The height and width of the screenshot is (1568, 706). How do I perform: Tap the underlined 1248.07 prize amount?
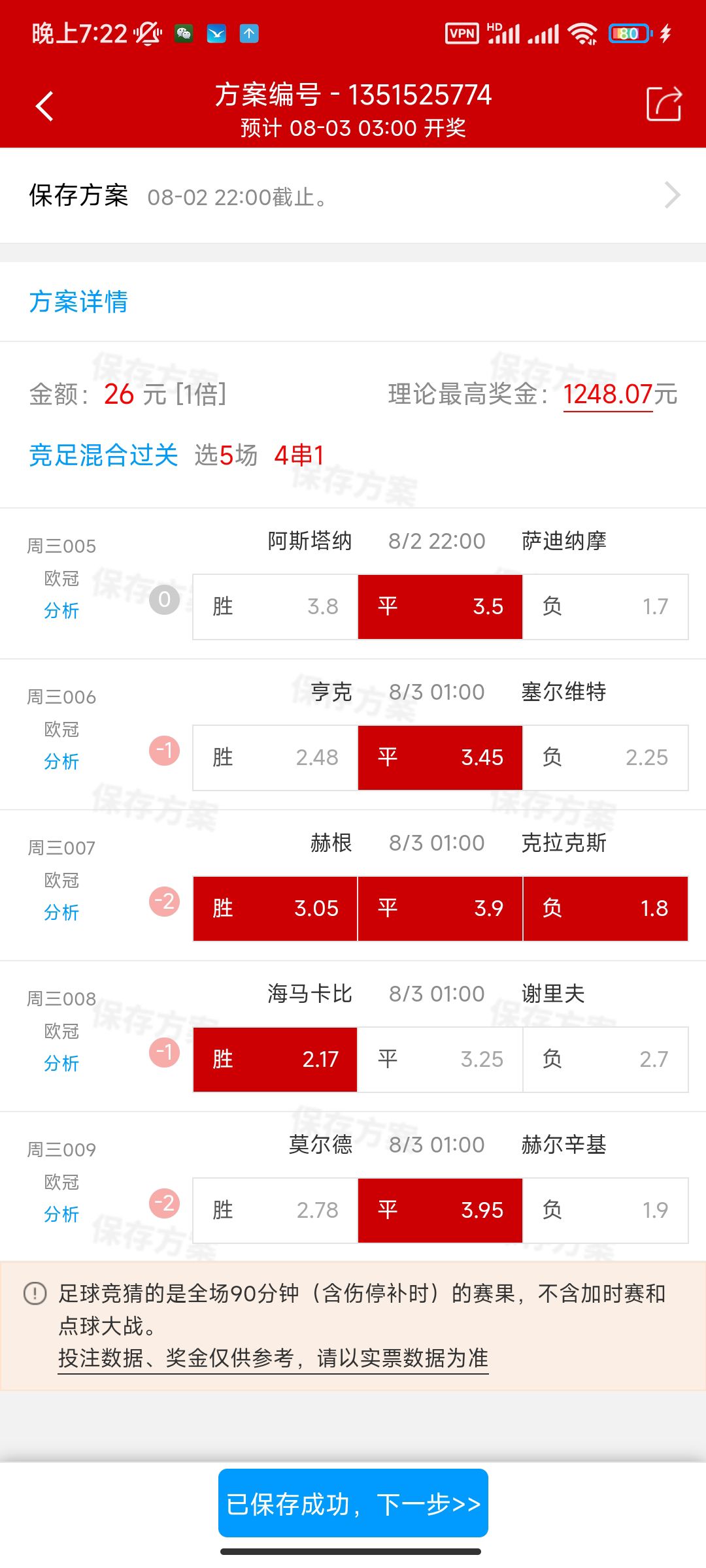click(608, 395)
